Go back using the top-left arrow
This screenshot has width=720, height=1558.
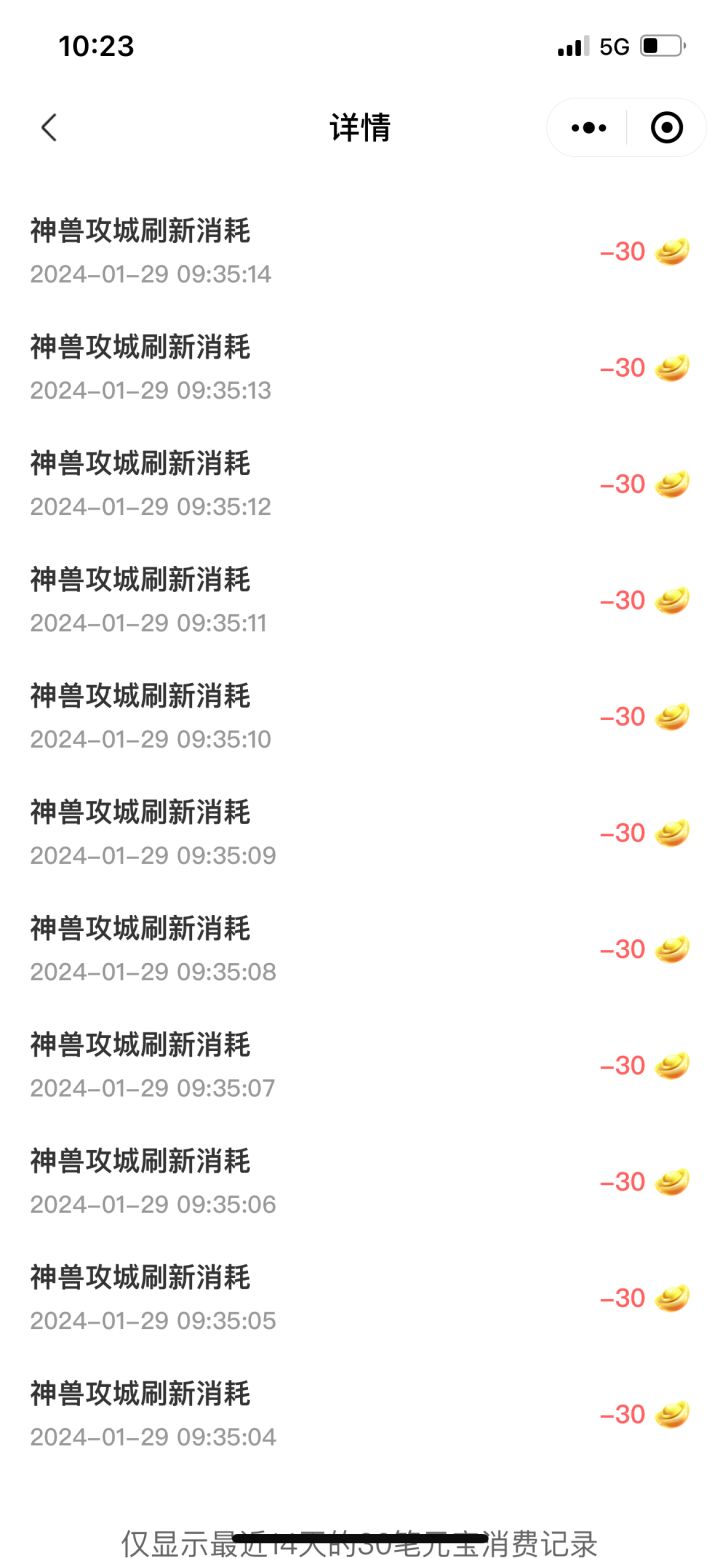pyautogui.click(x=49, y=127)
